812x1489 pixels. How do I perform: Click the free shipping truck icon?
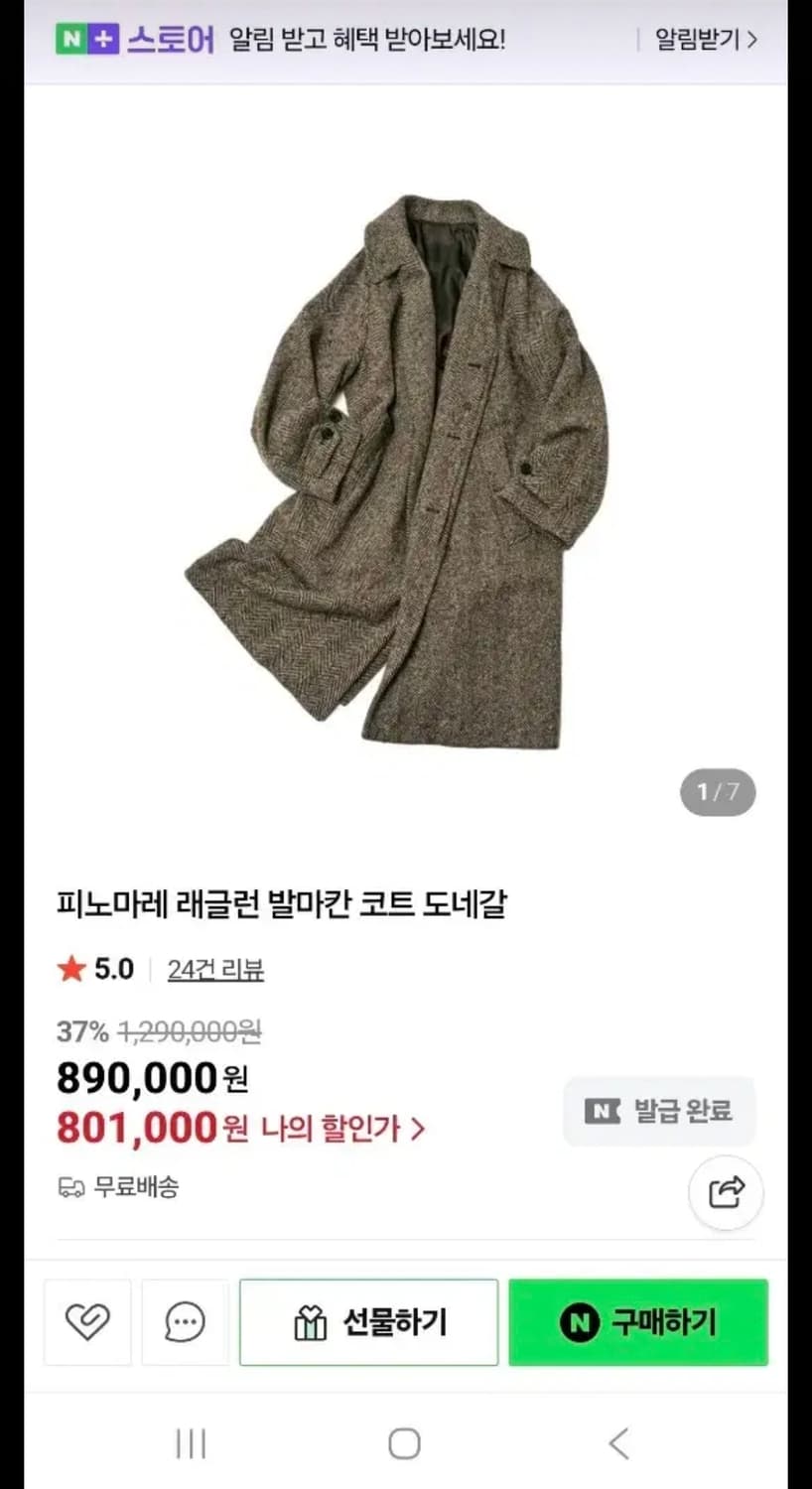69,1188
